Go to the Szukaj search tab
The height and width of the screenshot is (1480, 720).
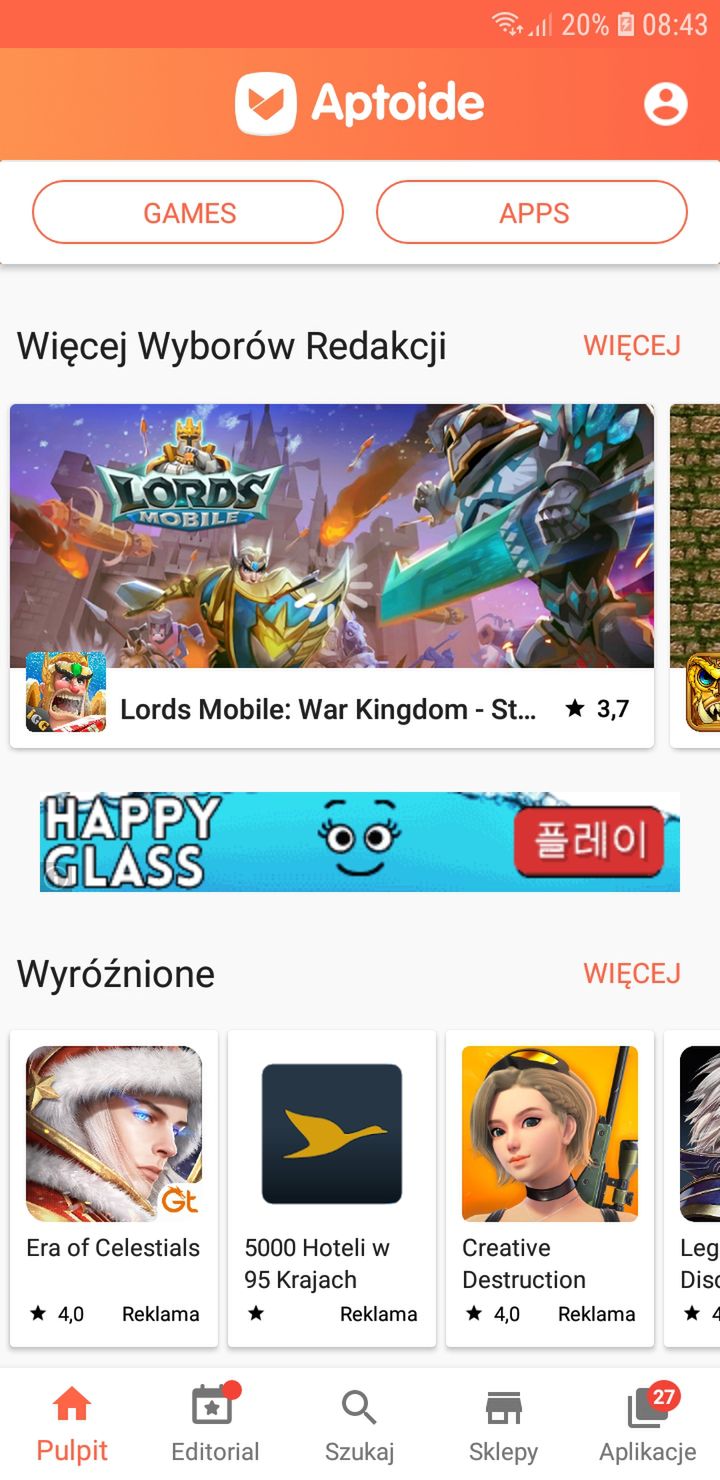coord(360,1424)
